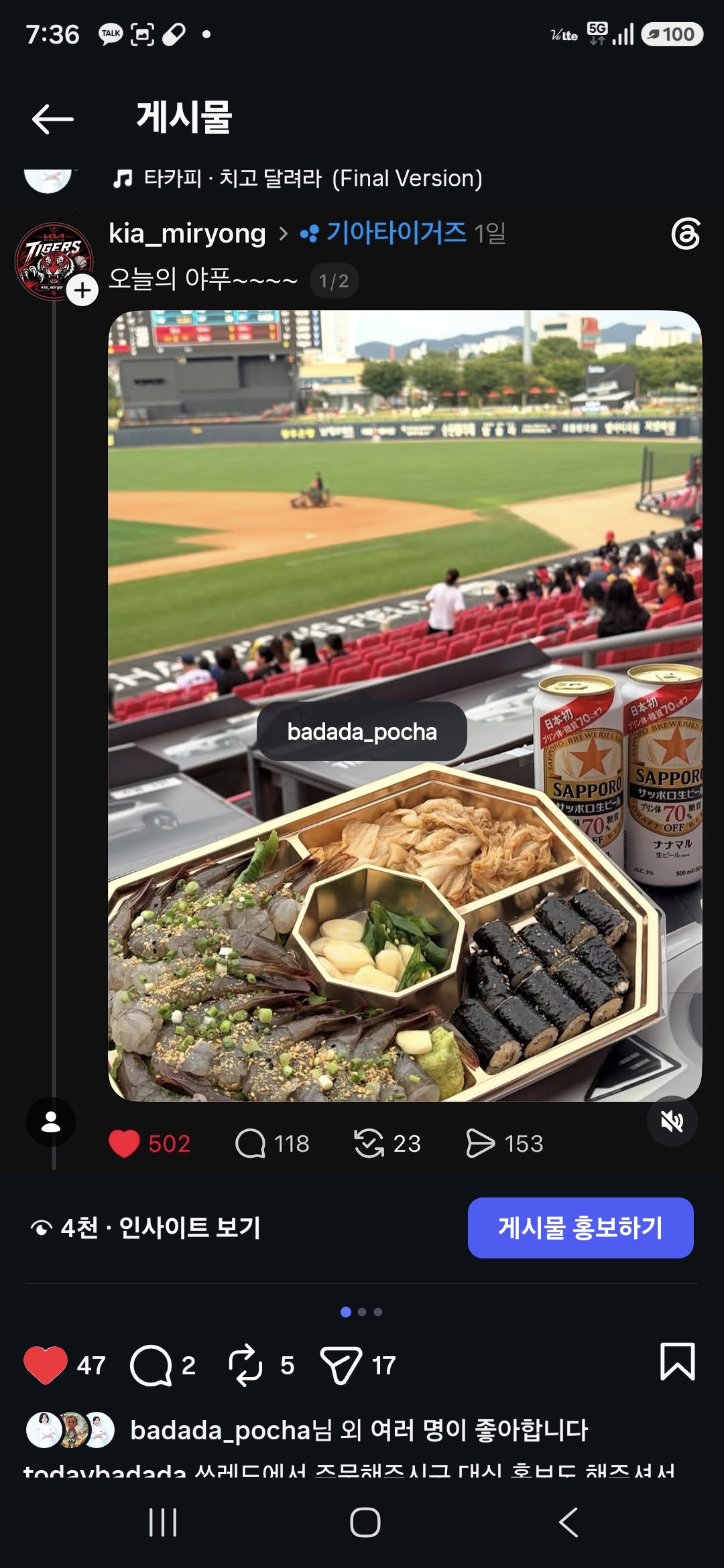
Task: Open the badada_pocha tag on the photo
Action: (362, 731)
